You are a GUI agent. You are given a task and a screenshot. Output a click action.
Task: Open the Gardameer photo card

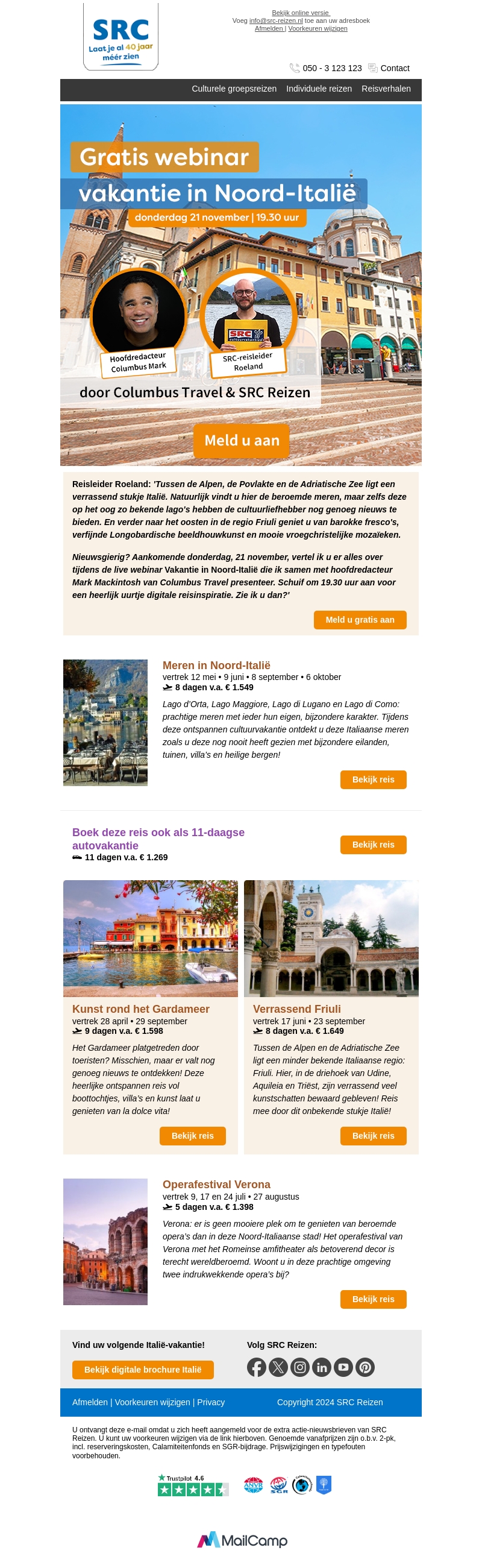tap(150, 938)
